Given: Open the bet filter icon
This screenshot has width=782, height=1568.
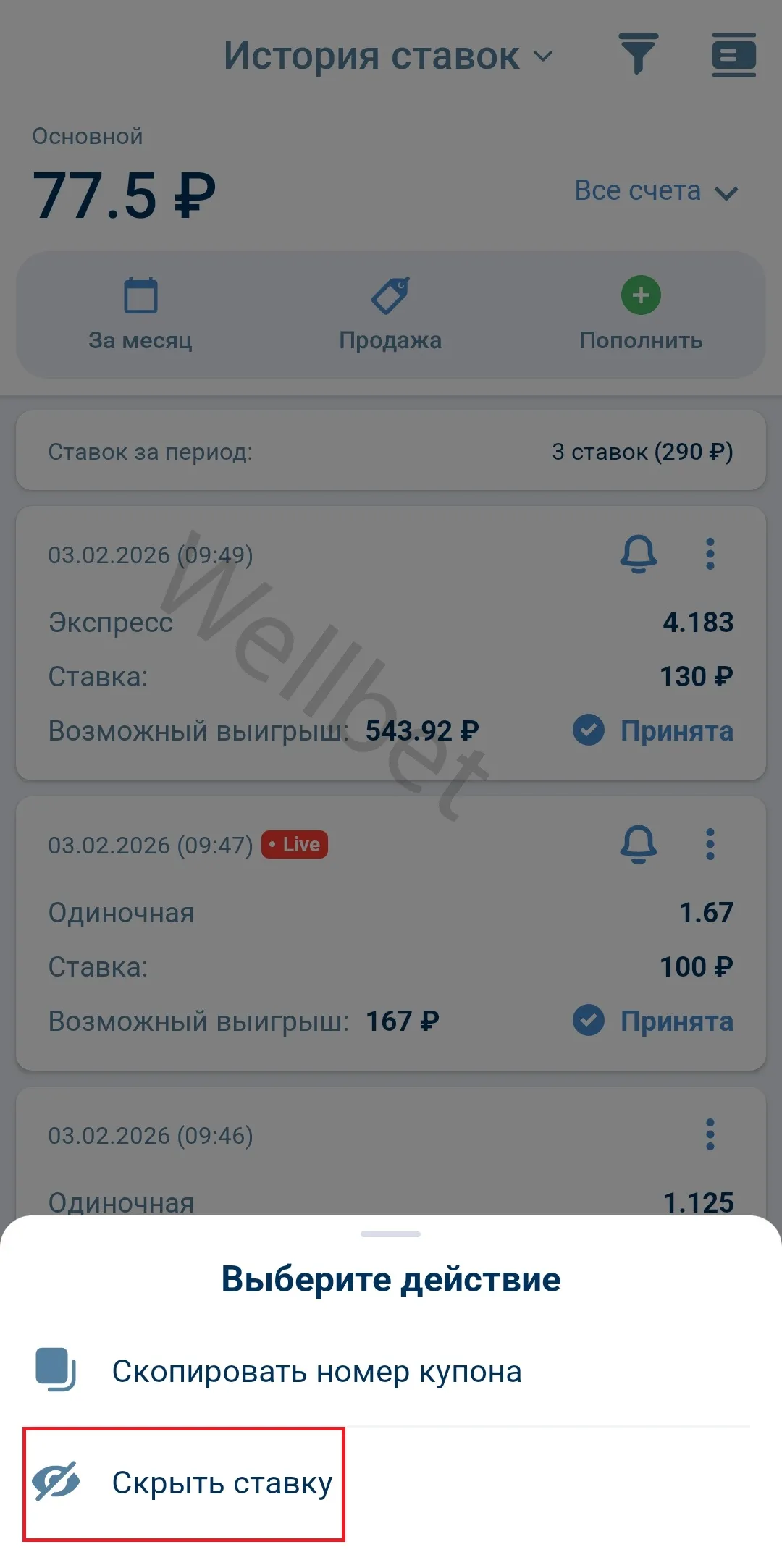Looking at the screenshot, I should tap(638, 54).
